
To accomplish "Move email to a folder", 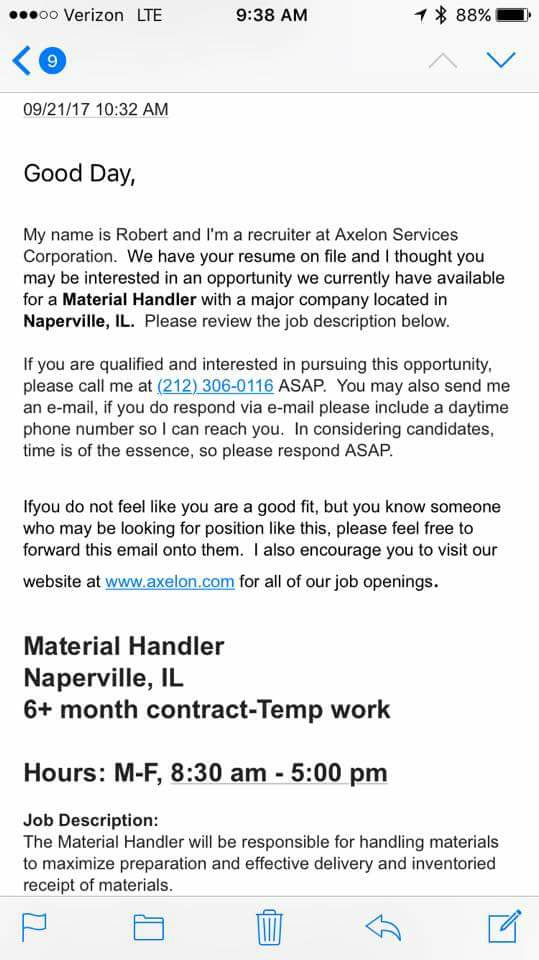I will (x=149, y=927).
